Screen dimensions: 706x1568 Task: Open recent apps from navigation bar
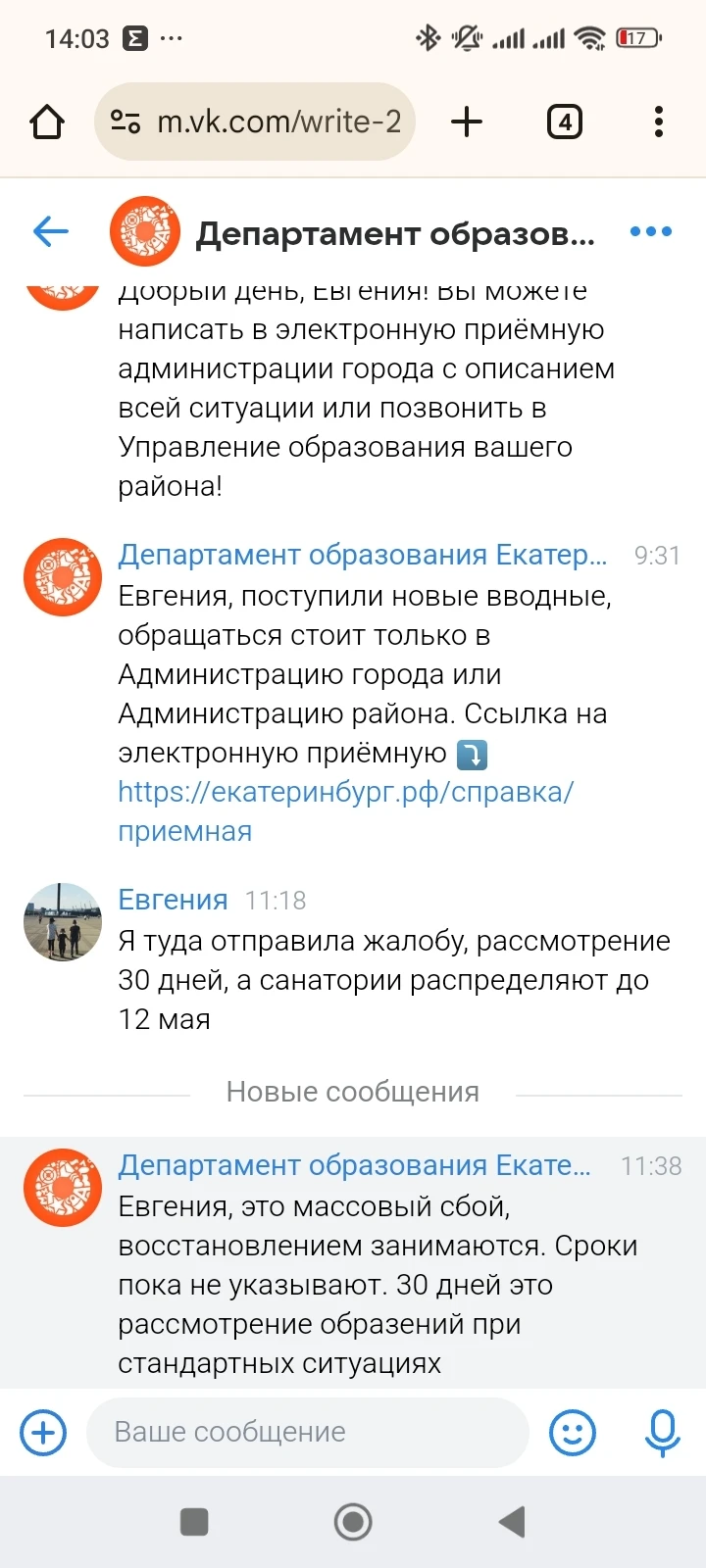194,1522
